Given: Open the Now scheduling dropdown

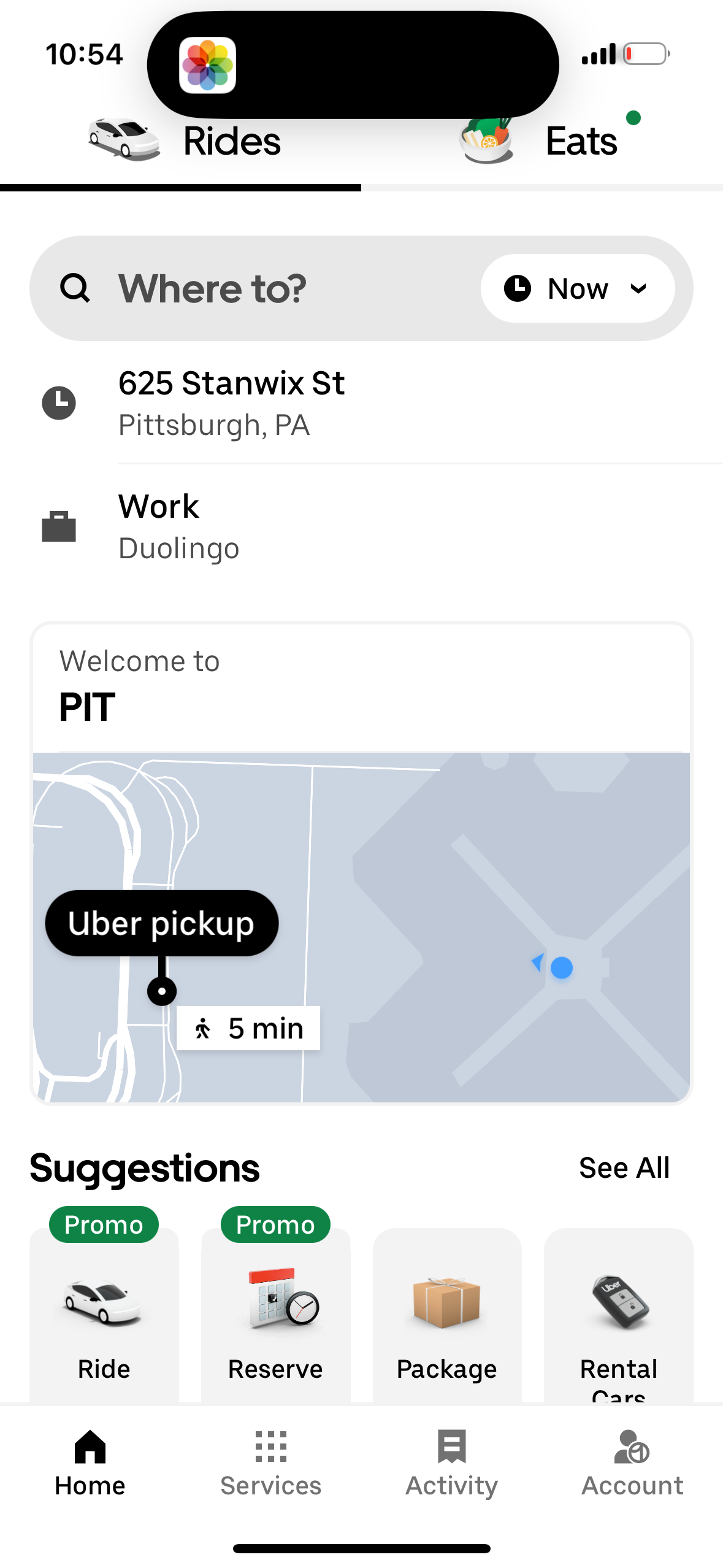Looking at the screenshot, I should coord(577,288).
